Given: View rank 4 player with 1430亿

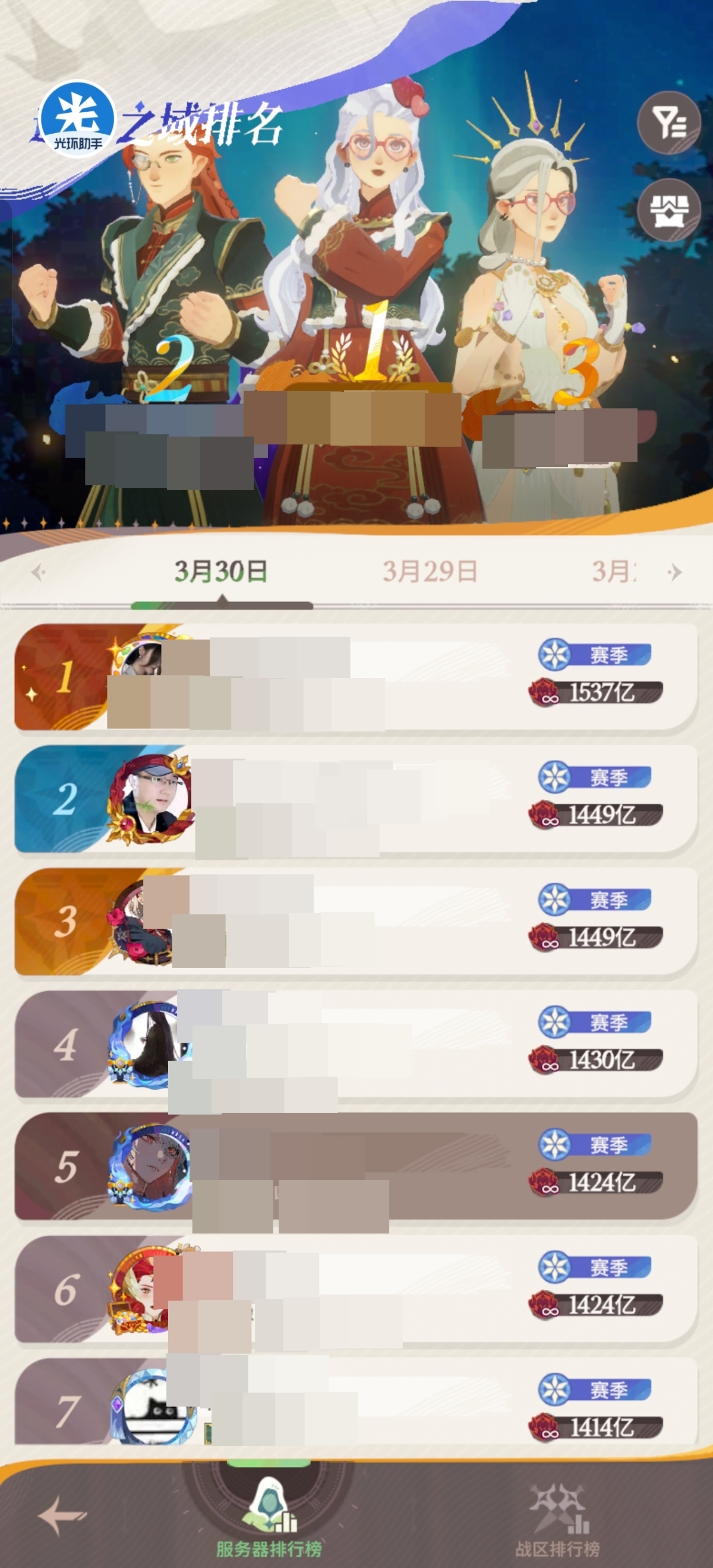Looking at the screenshot, I should pos(356,1044).
